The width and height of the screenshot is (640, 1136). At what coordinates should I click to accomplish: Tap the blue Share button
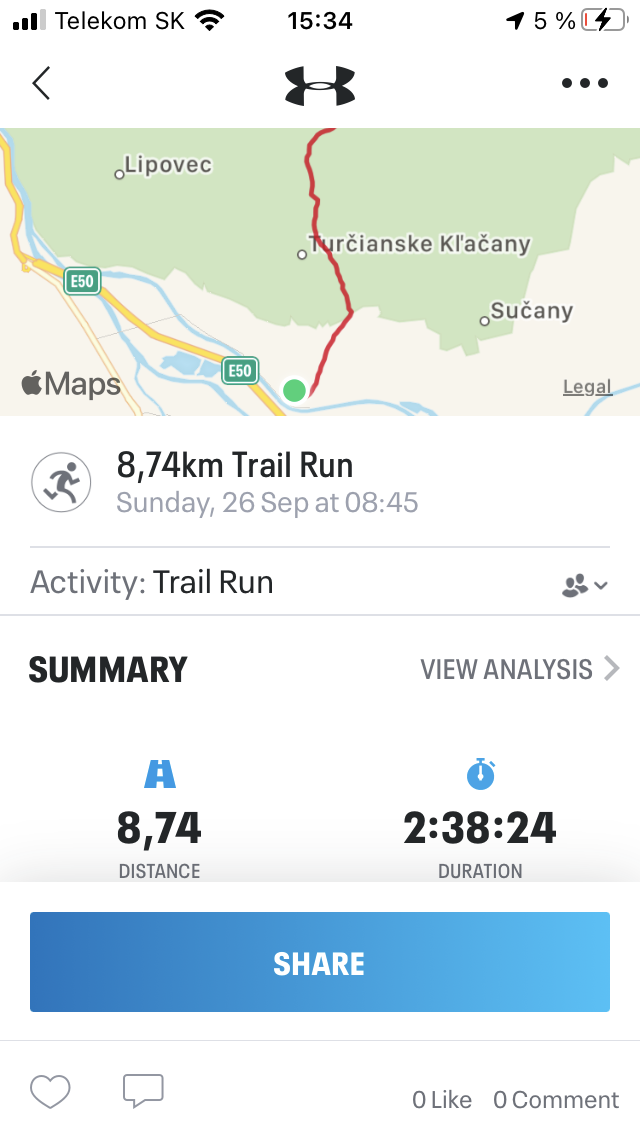click(x=320, y=961)
